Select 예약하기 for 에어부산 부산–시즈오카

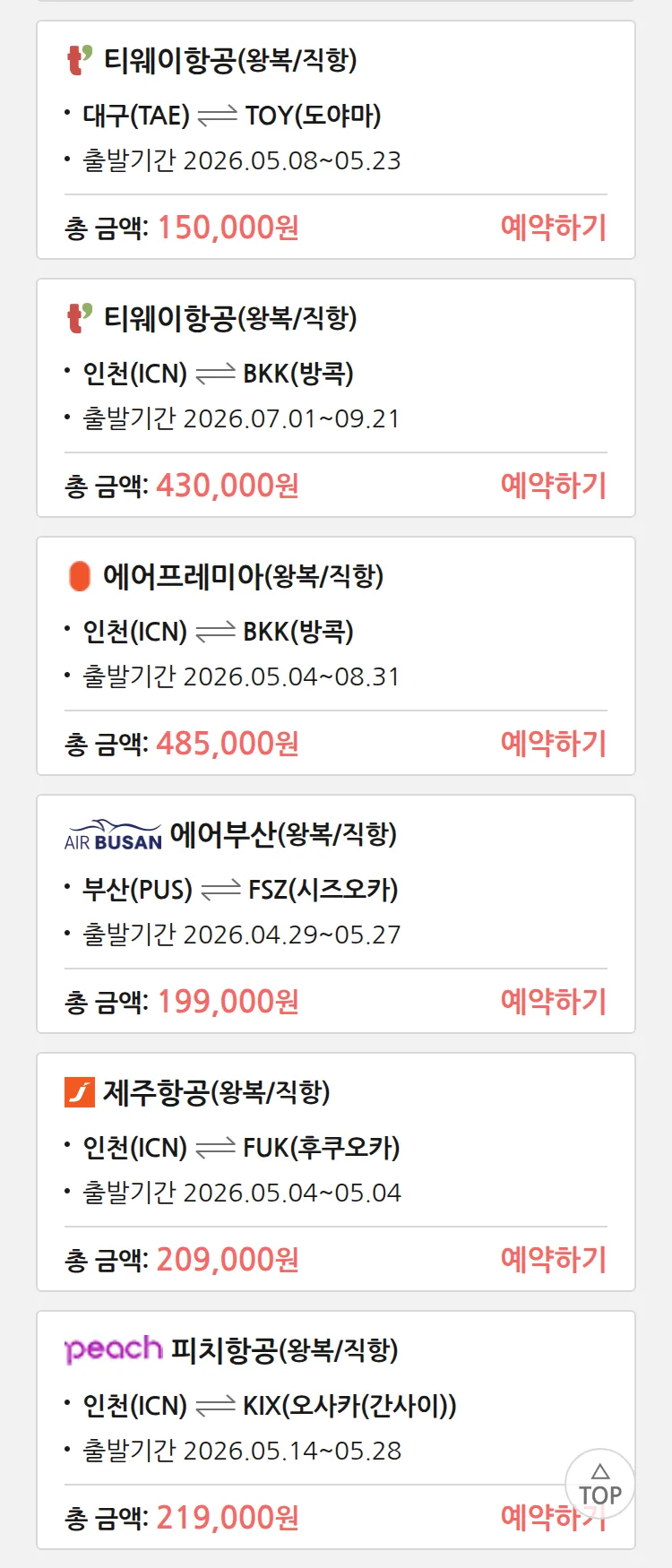pyautogui.click(x=553, y=1002)
